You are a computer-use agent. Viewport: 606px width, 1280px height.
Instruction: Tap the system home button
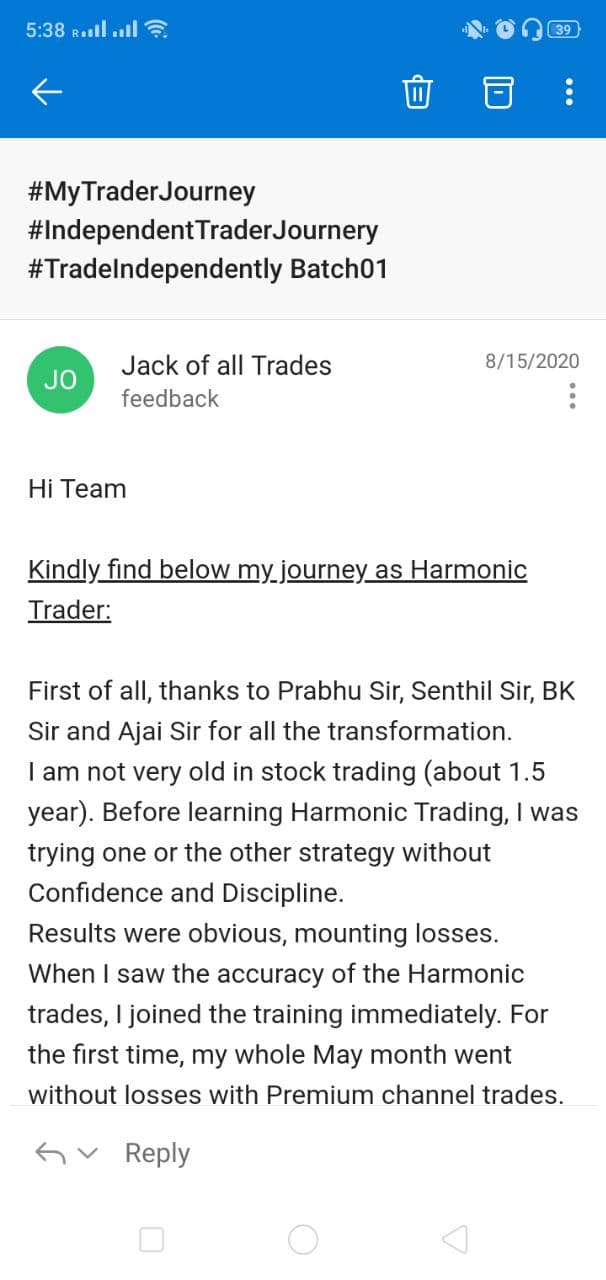pyautogui.click(x=303, y=1240)
